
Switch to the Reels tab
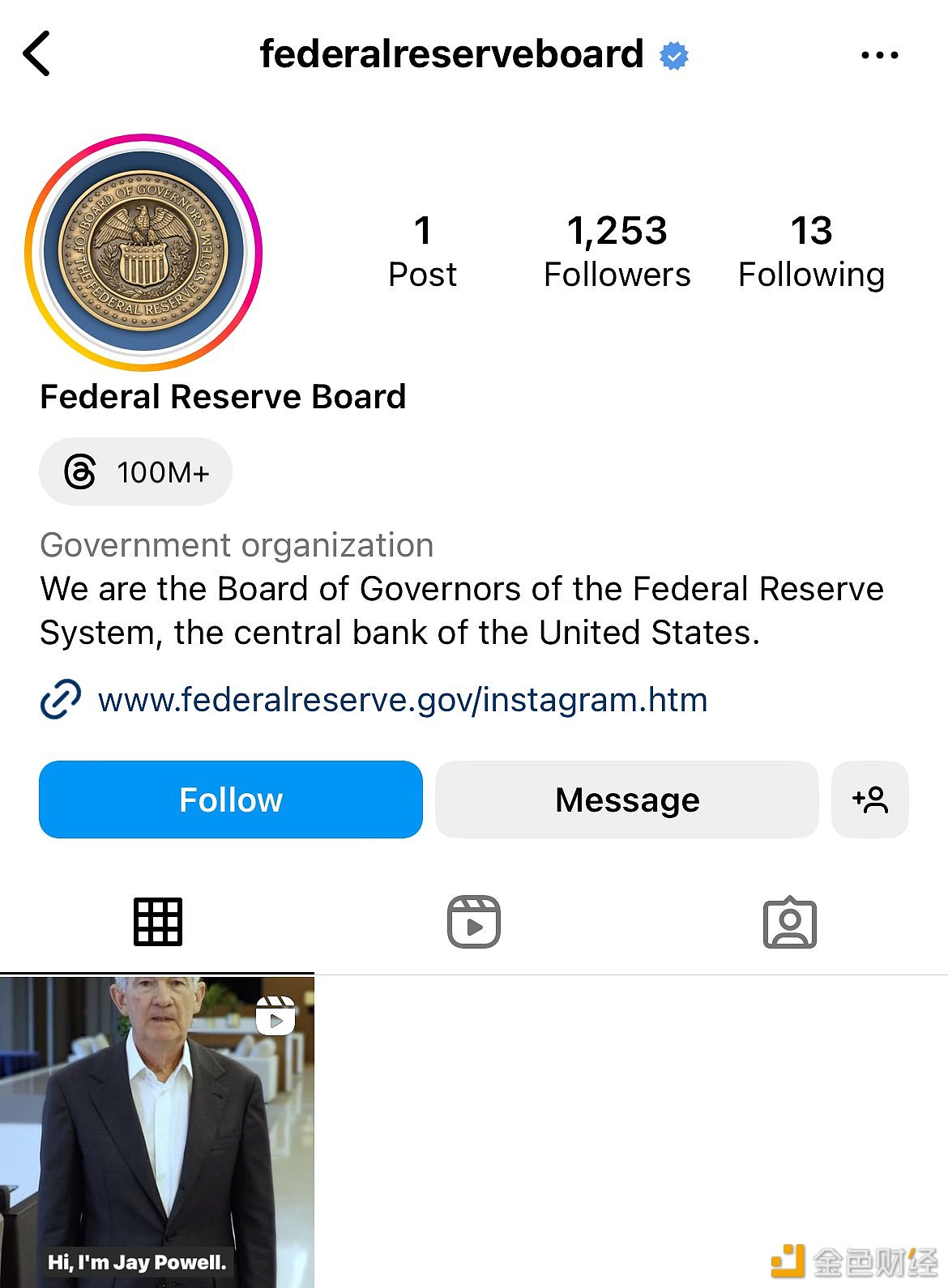pos(474,922)
